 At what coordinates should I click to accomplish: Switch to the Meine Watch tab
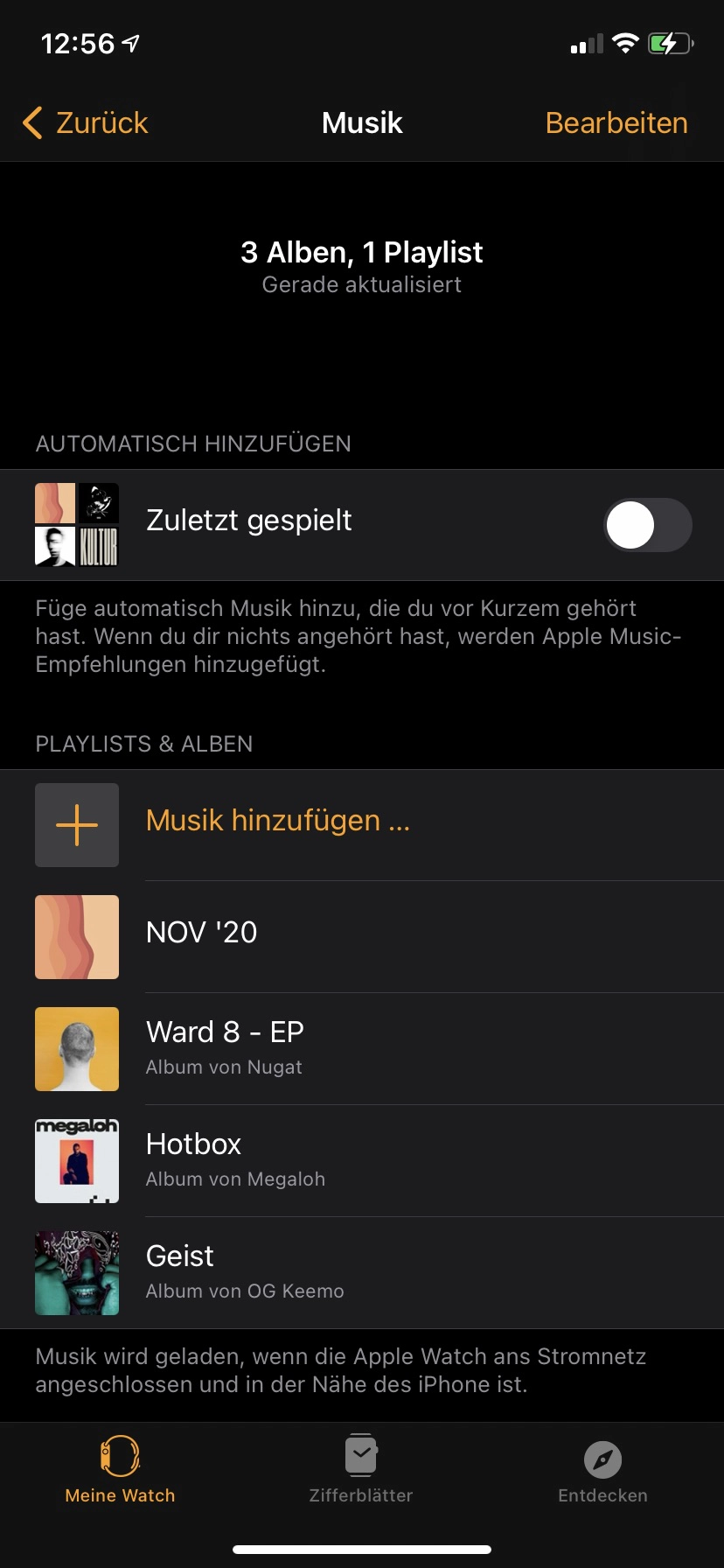tap(120, 1470)
